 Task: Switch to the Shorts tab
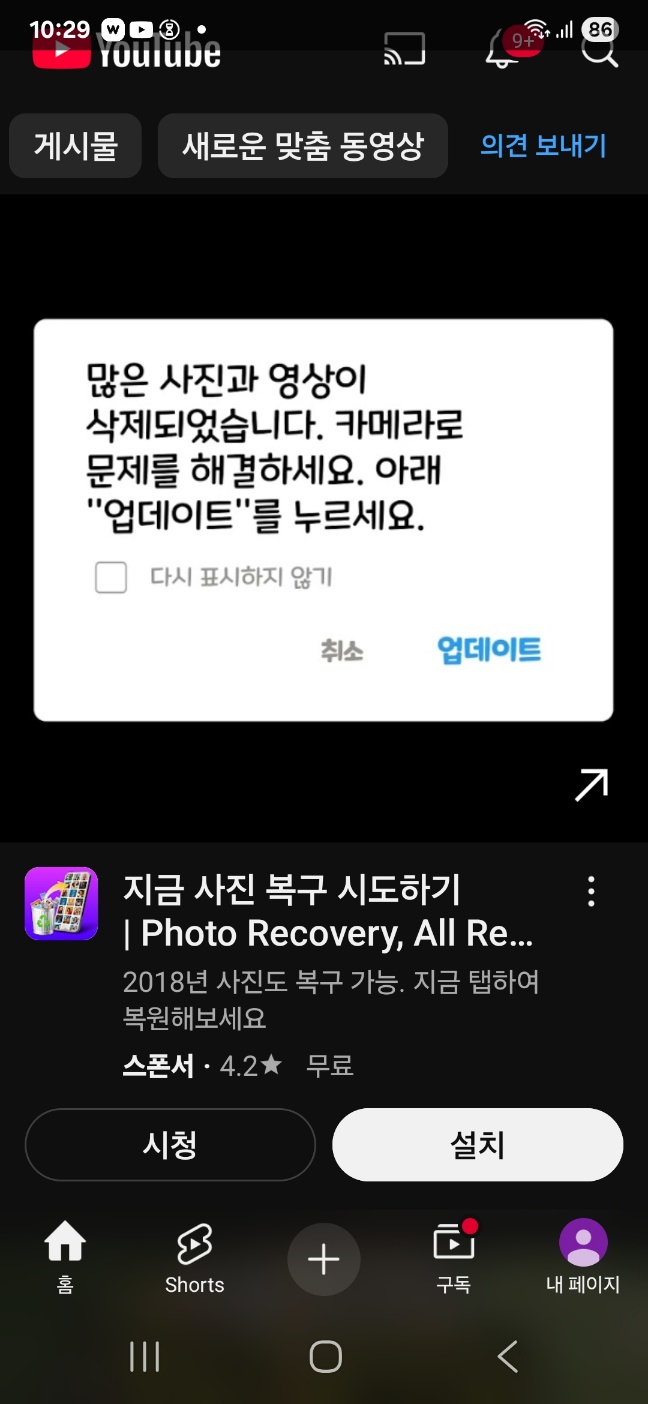tap(194, 1259)
